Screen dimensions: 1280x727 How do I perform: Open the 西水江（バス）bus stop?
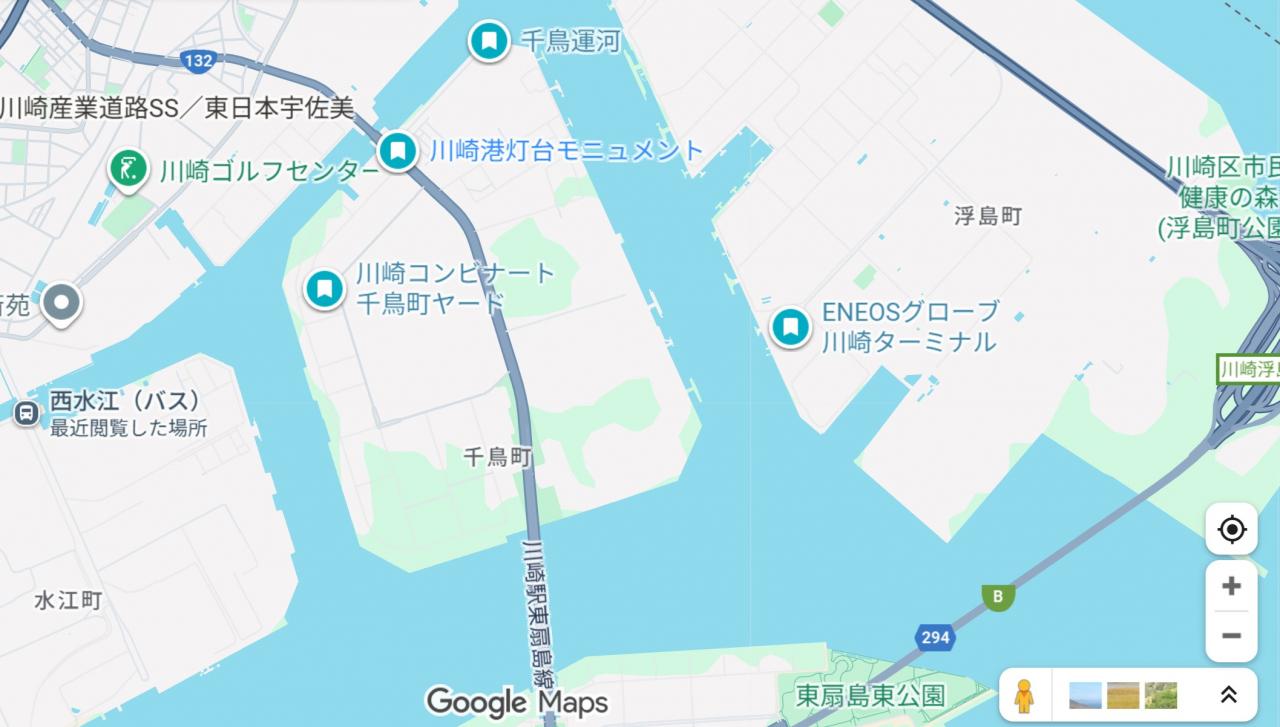(27, 412)
